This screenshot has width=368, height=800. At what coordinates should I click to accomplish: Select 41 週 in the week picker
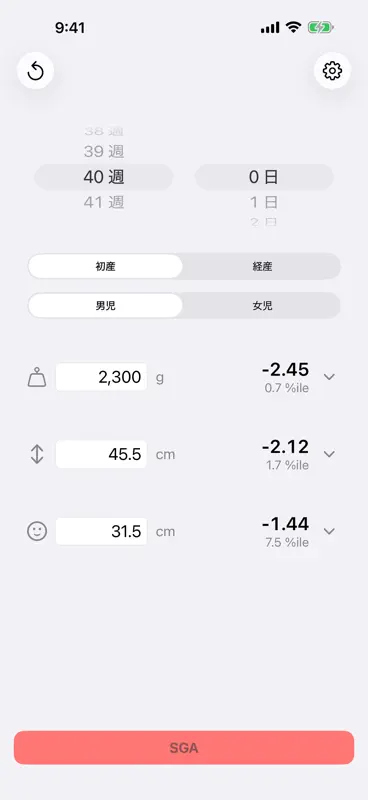[104, 203]
